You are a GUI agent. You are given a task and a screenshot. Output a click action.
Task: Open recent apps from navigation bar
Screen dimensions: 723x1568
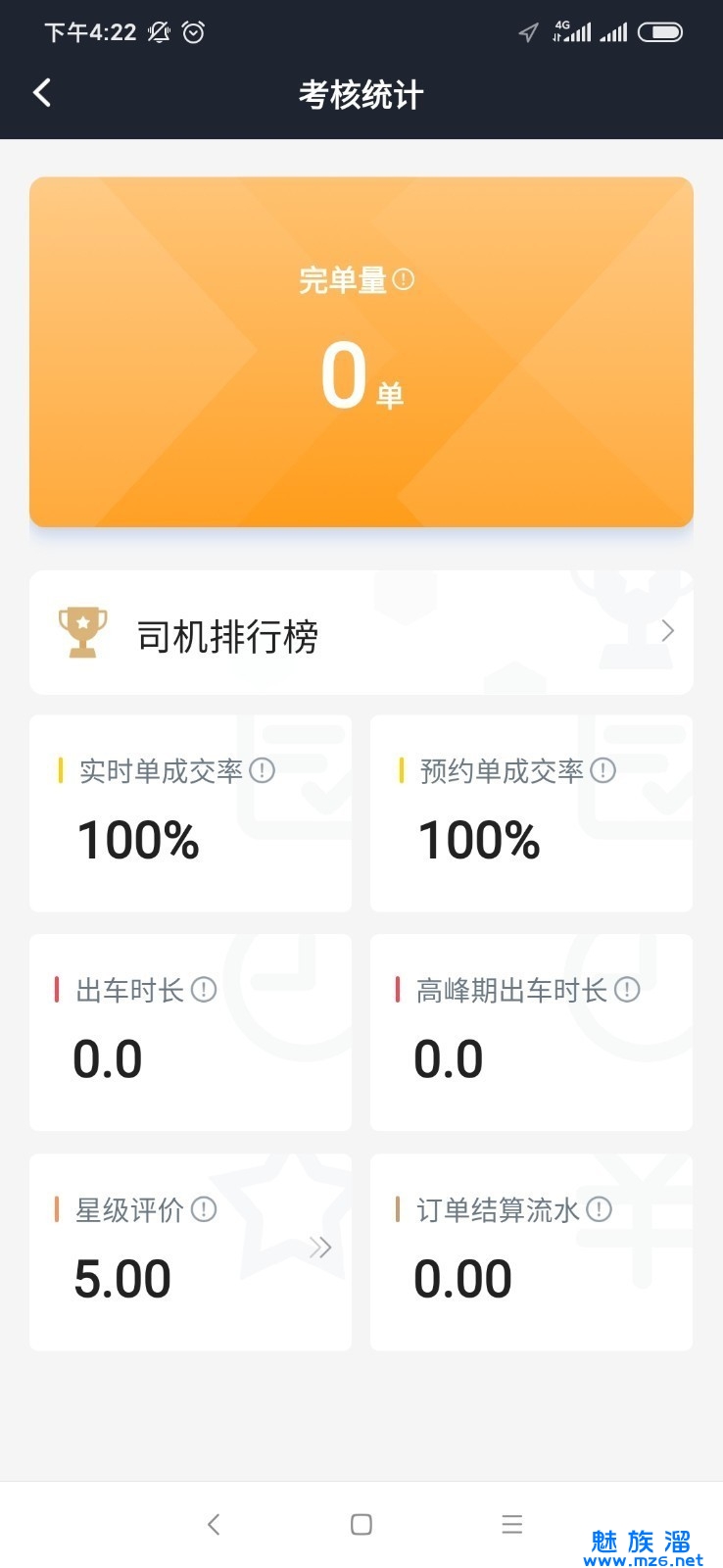pos(511,1524)
